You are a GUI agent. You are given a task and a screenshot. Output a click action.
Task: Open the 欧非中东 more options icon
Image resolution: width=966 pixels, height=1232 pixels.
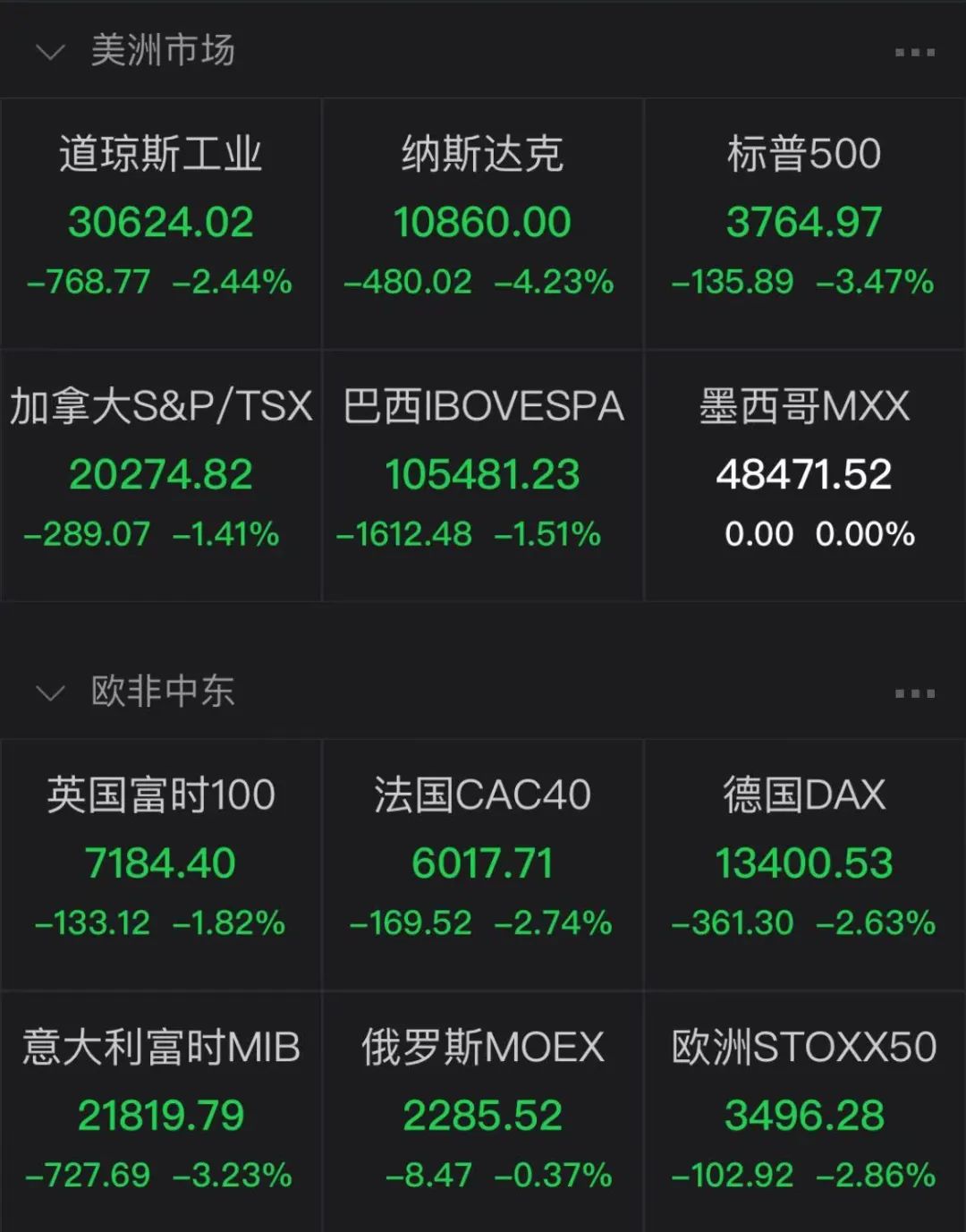coord(912,691)
